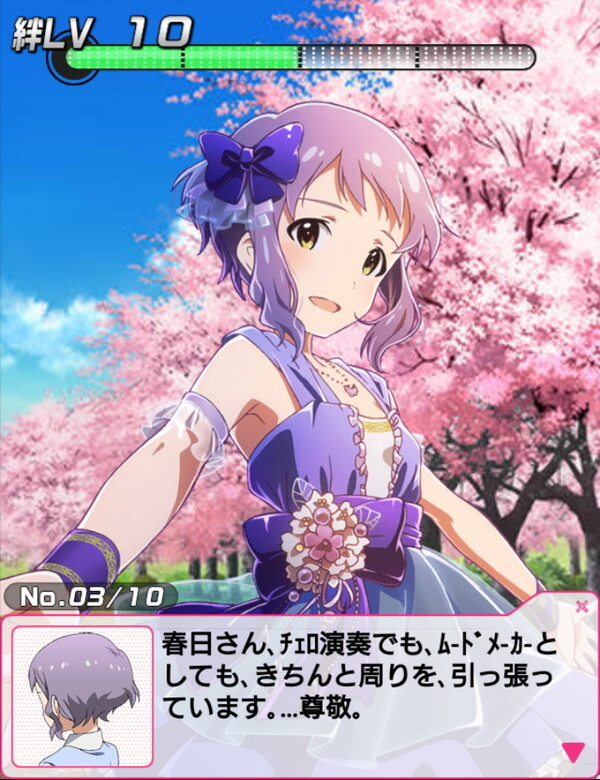Close the dialogue box with the pink X
The image size is (600, 780).
pos(582,606)
